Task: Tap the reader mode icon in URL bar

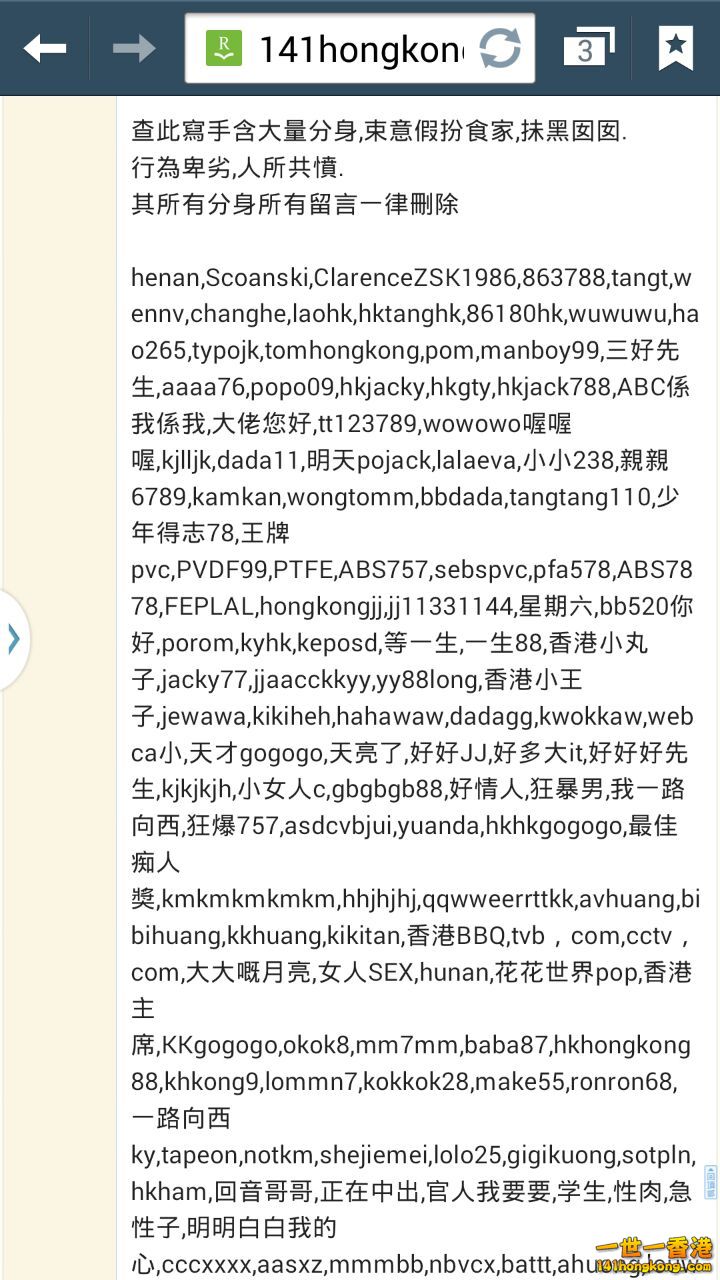Action: (x=224, y=48)
